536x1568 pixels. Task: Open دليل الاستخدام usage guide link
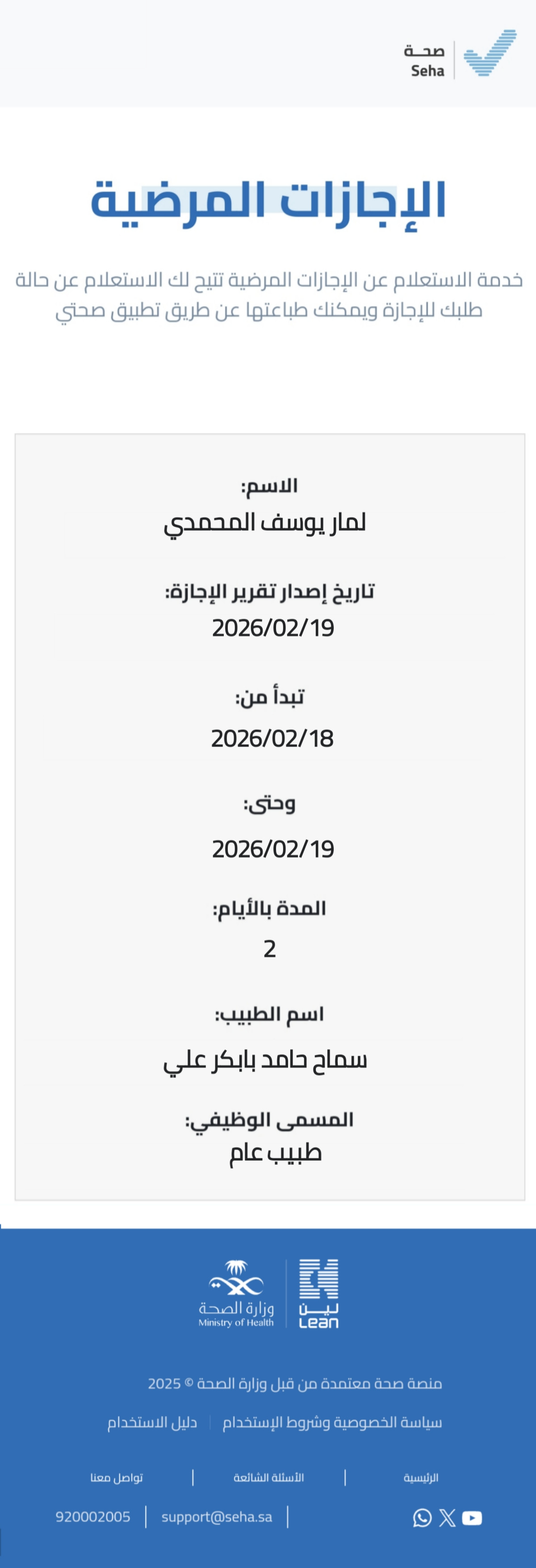click(x=152, y=1423)
